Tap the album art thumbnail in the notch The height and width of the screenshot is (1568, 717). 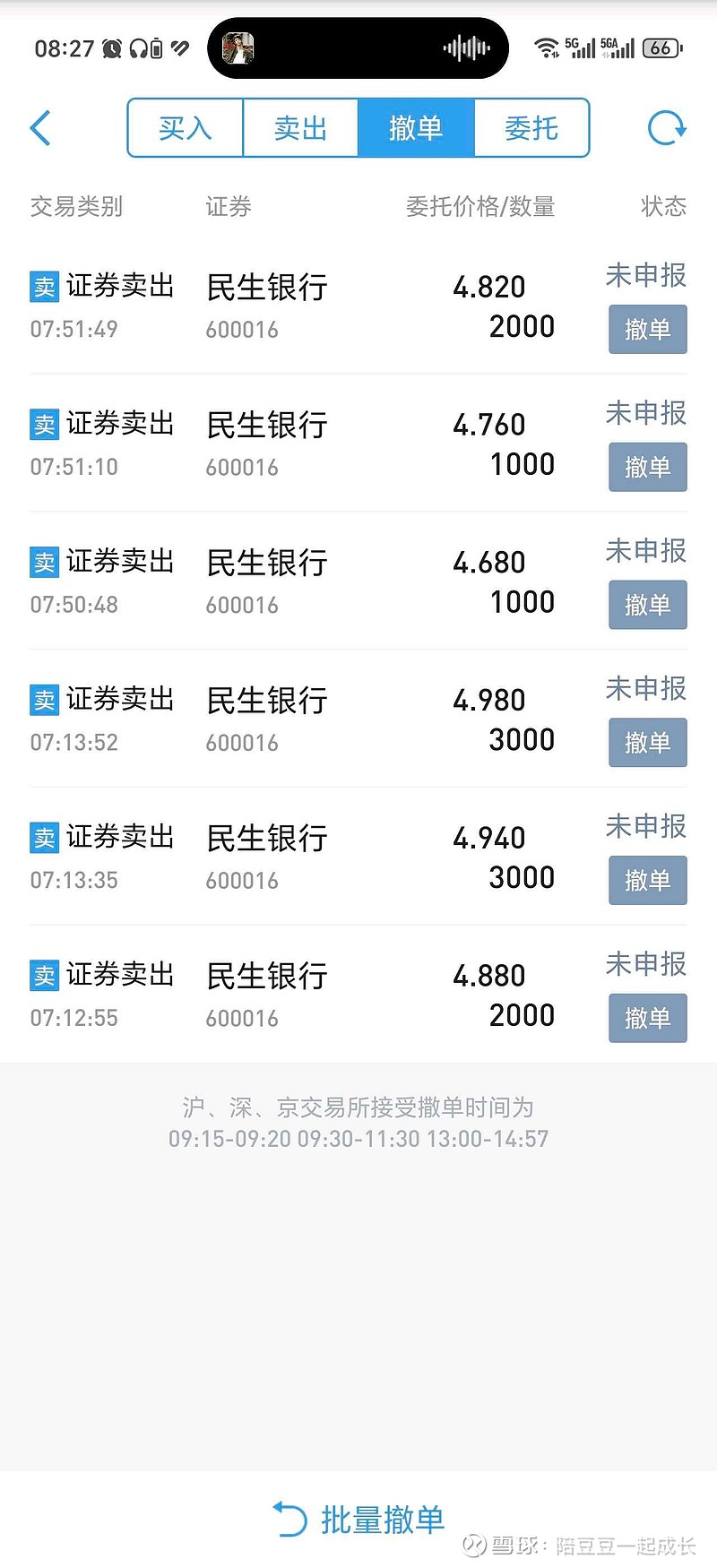coord(240,47)
